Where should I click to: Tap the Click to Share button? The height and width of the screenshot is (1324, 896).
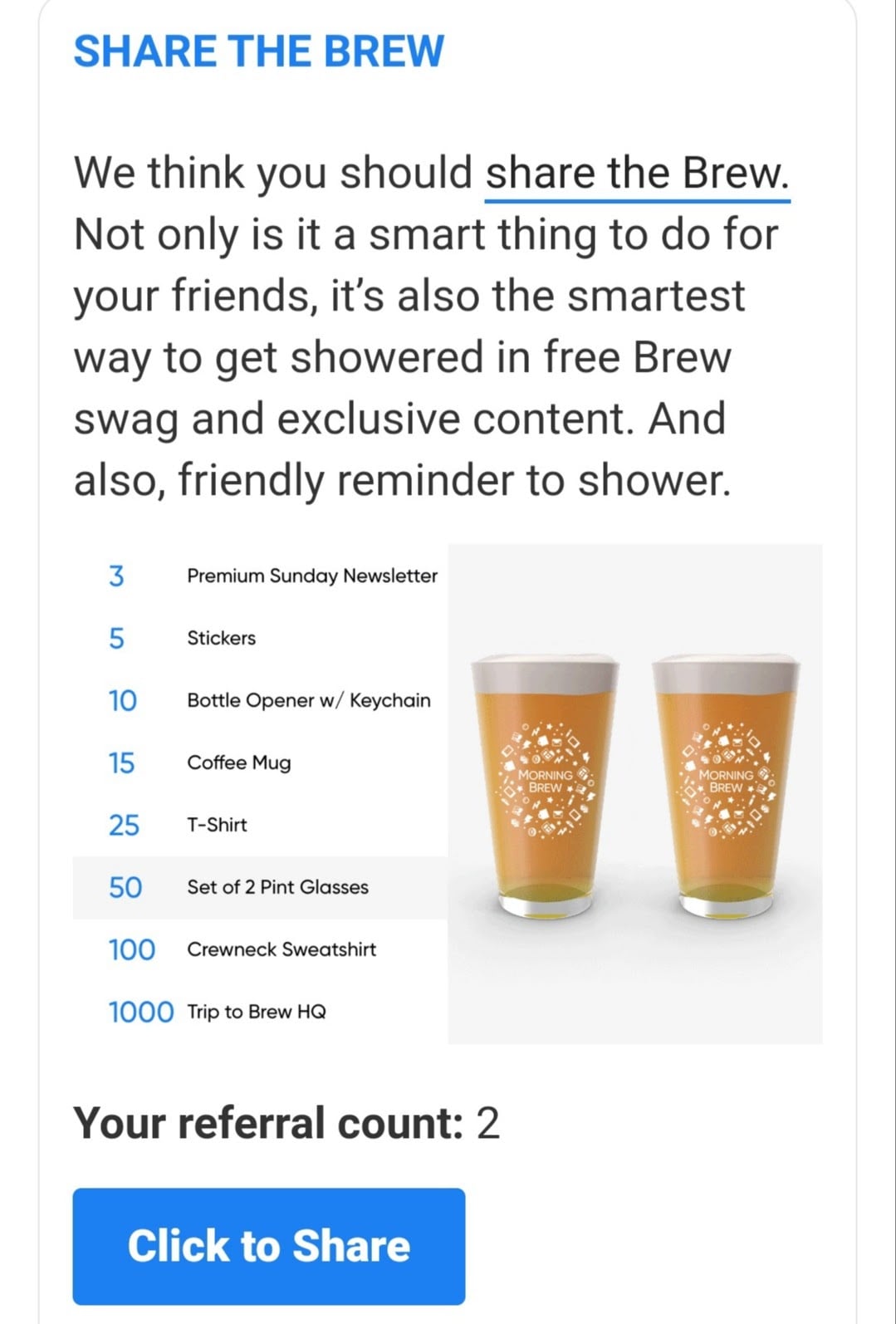tap(268, 1246)
